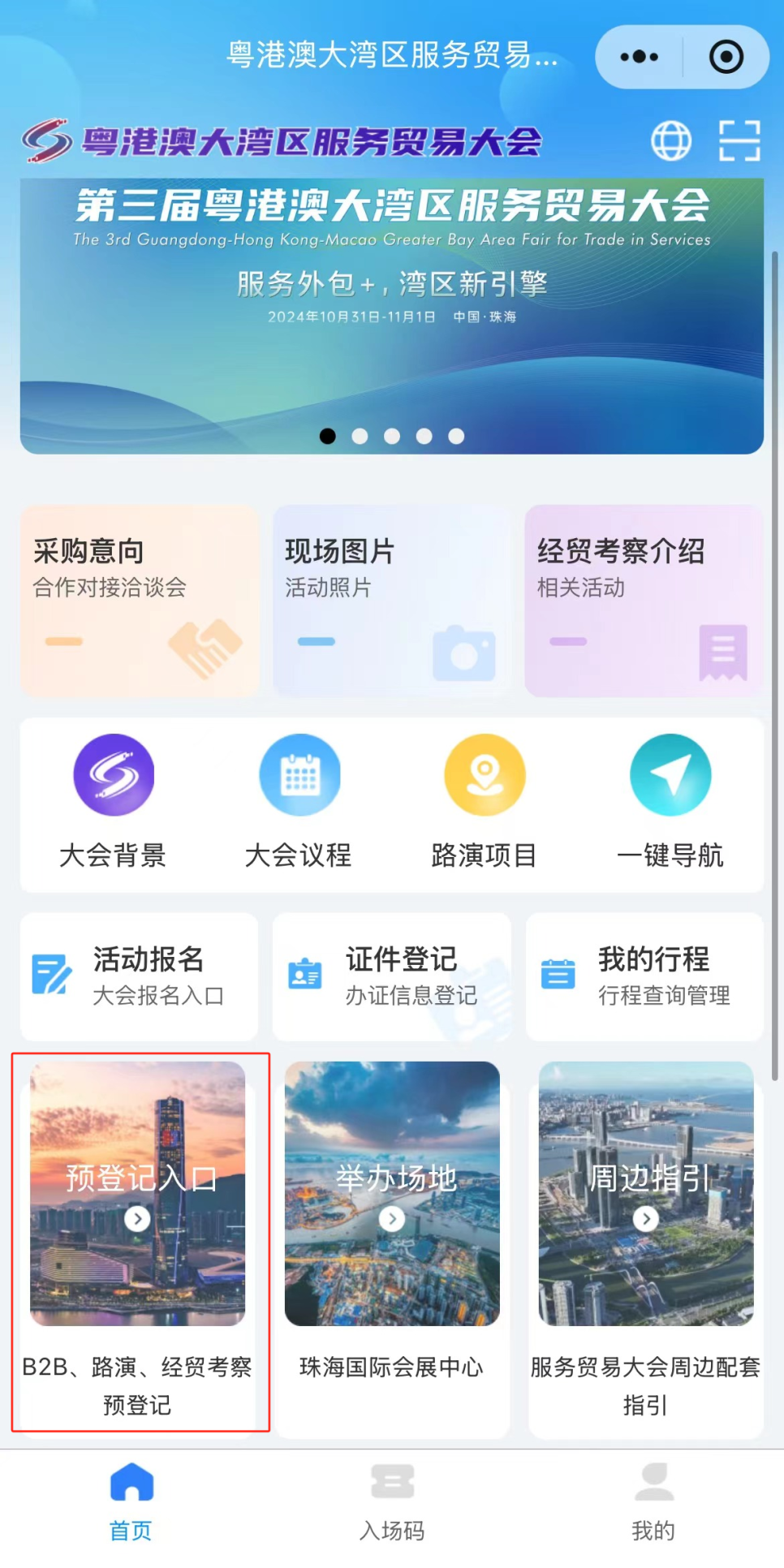Select the 大会背景 icon

[x=113, y=773]
